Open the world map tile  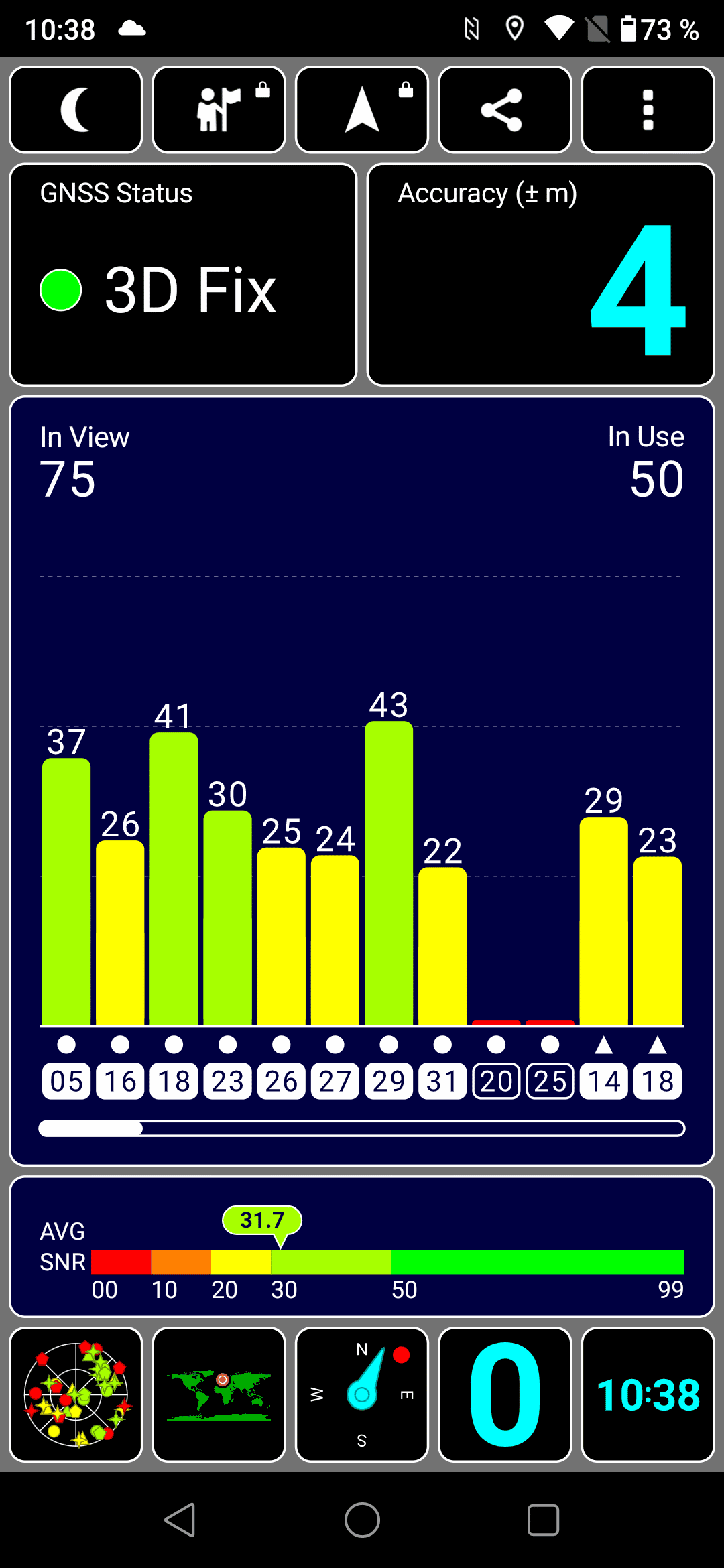pos(219,1394)
